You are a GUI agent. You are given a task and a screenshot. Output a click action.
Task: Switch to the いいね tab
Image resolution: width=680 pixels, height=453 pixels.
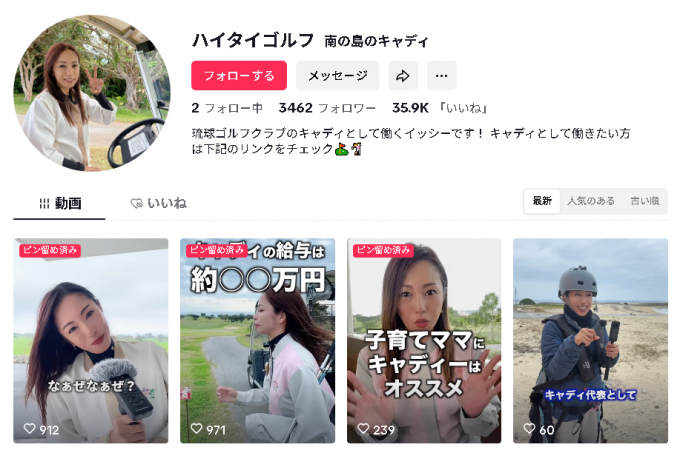158,203
